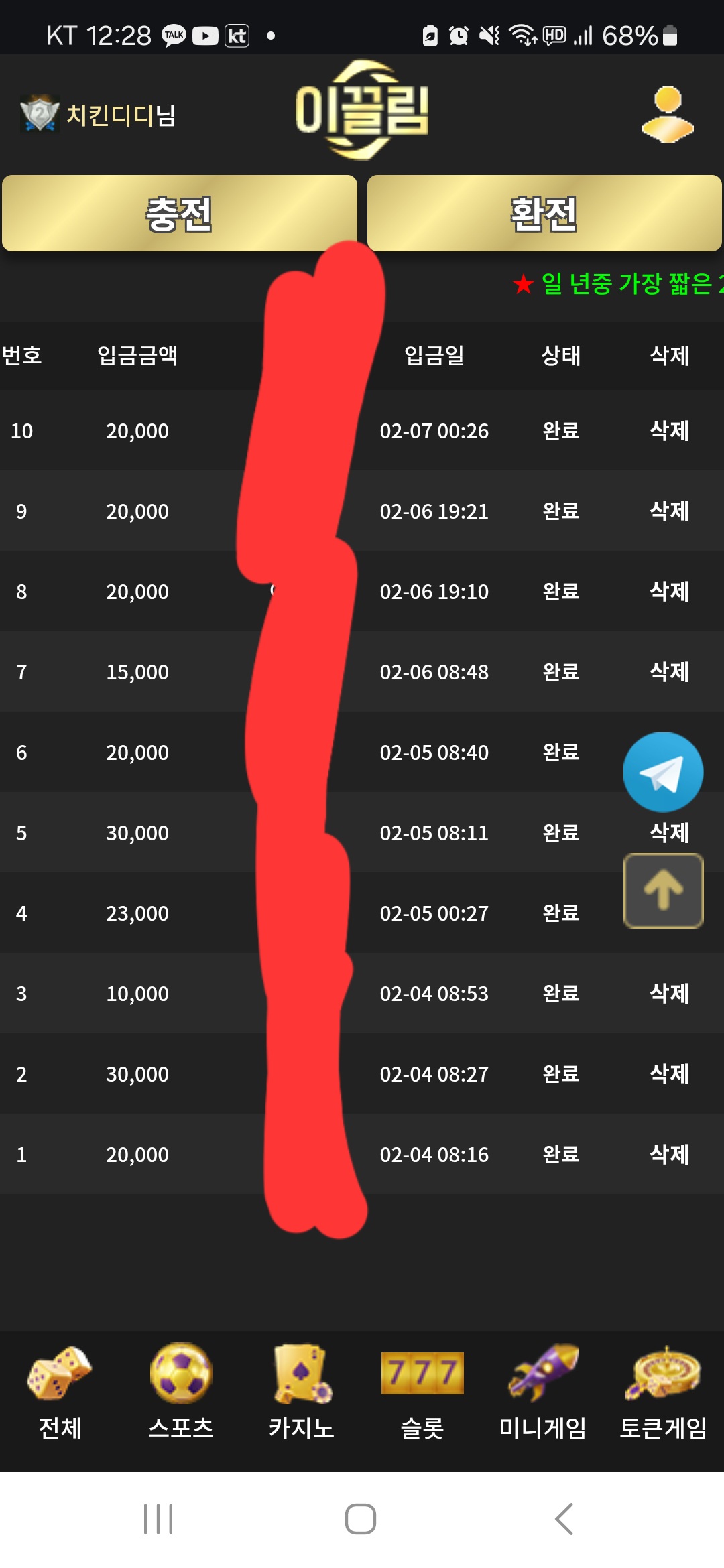Switch to the 전체 category
The image size is (724, 1568).
(x=60, y=1392)
